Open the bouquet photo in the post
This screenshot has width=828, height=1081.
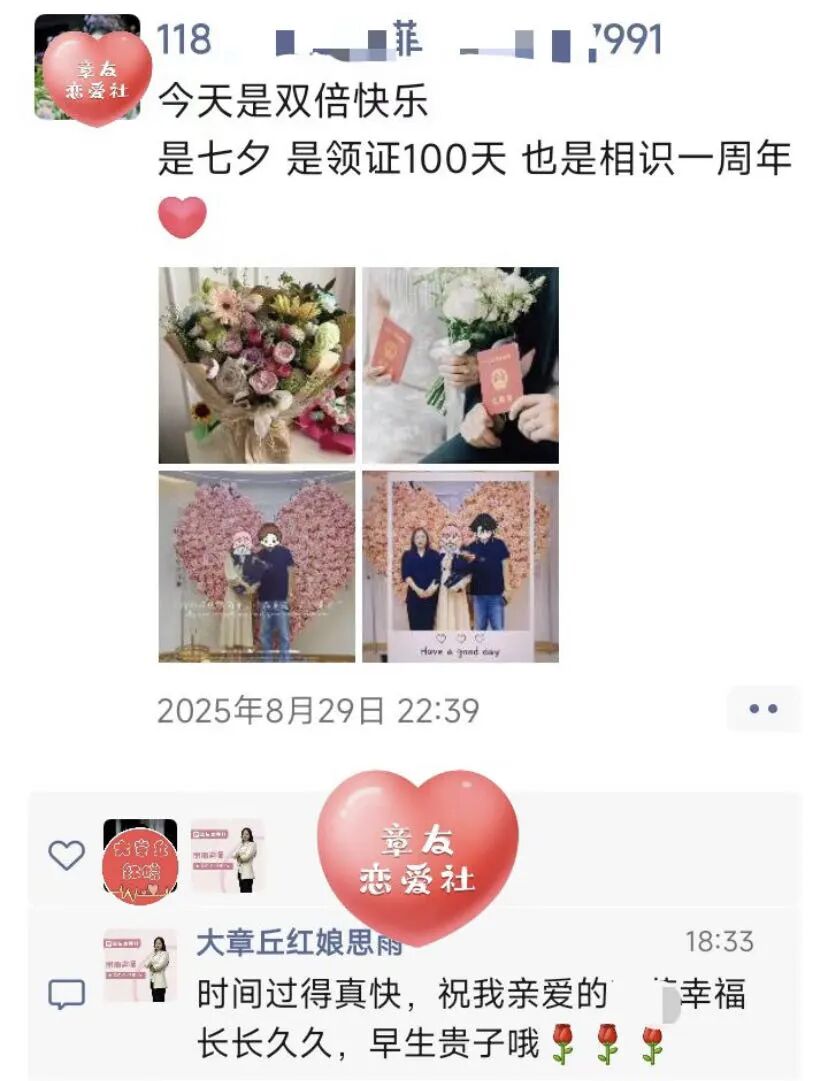tap(256, 365)
